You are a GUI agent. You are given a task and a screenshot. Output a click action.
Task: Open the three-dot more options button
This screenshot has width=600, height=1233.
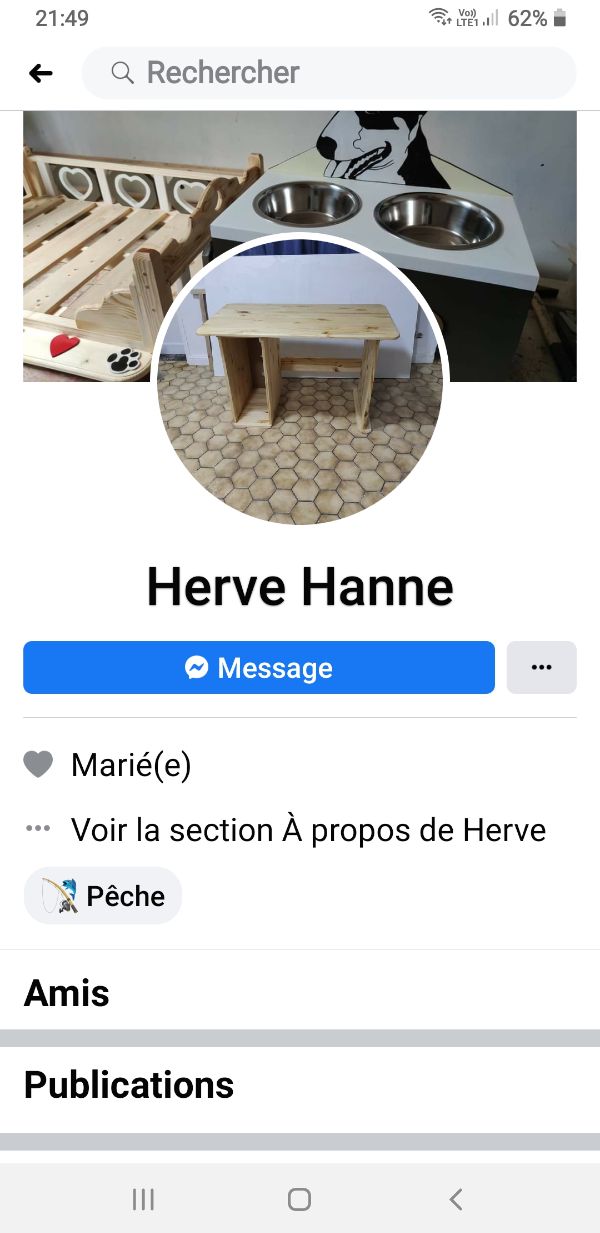pos(541,668)
